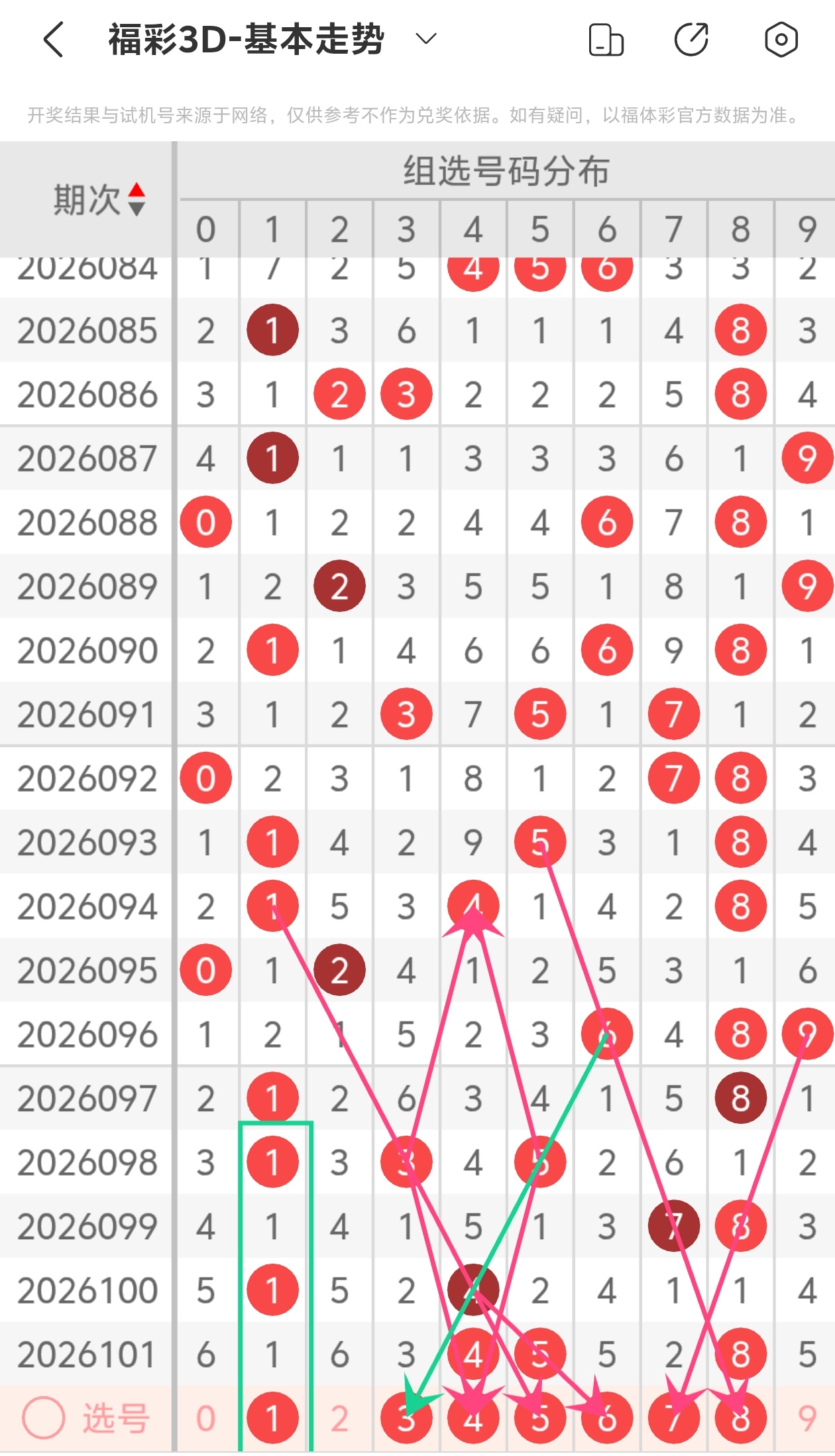The image size is (835, 1456).
Task: Deselect number 3 in the 选号 row
Action: pos(406,1418)
